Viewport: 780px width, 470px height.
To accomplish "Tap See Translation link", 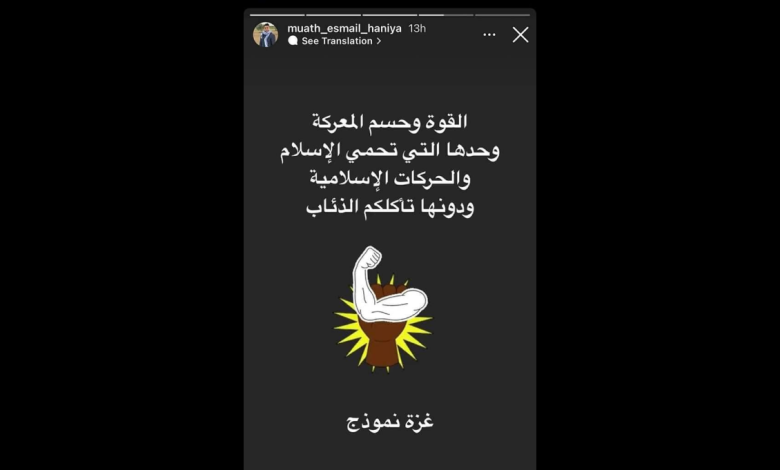I will point(335,42).
